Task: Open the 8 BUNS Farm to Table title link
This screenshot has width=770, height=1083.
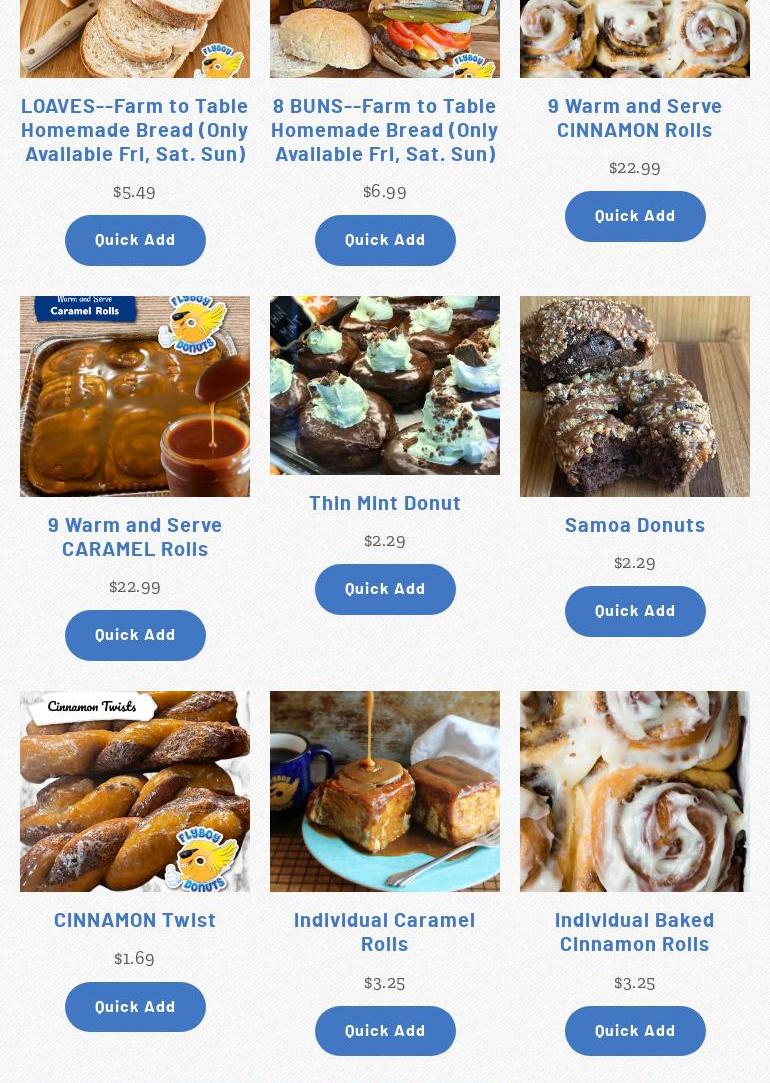Action: 385,129
